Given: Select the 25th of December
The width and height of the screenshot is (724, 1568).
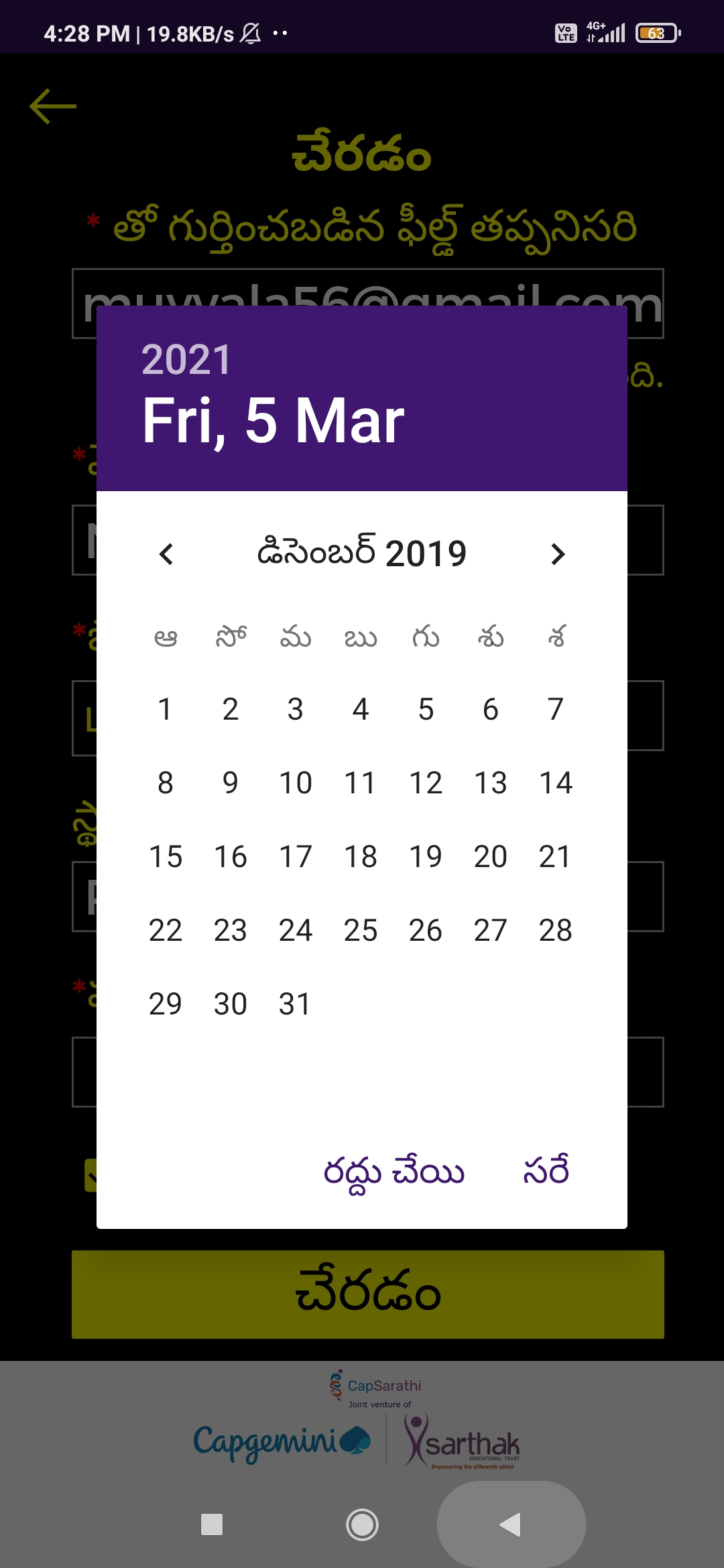Looking at the screenshot, I should tap(361, 931).
